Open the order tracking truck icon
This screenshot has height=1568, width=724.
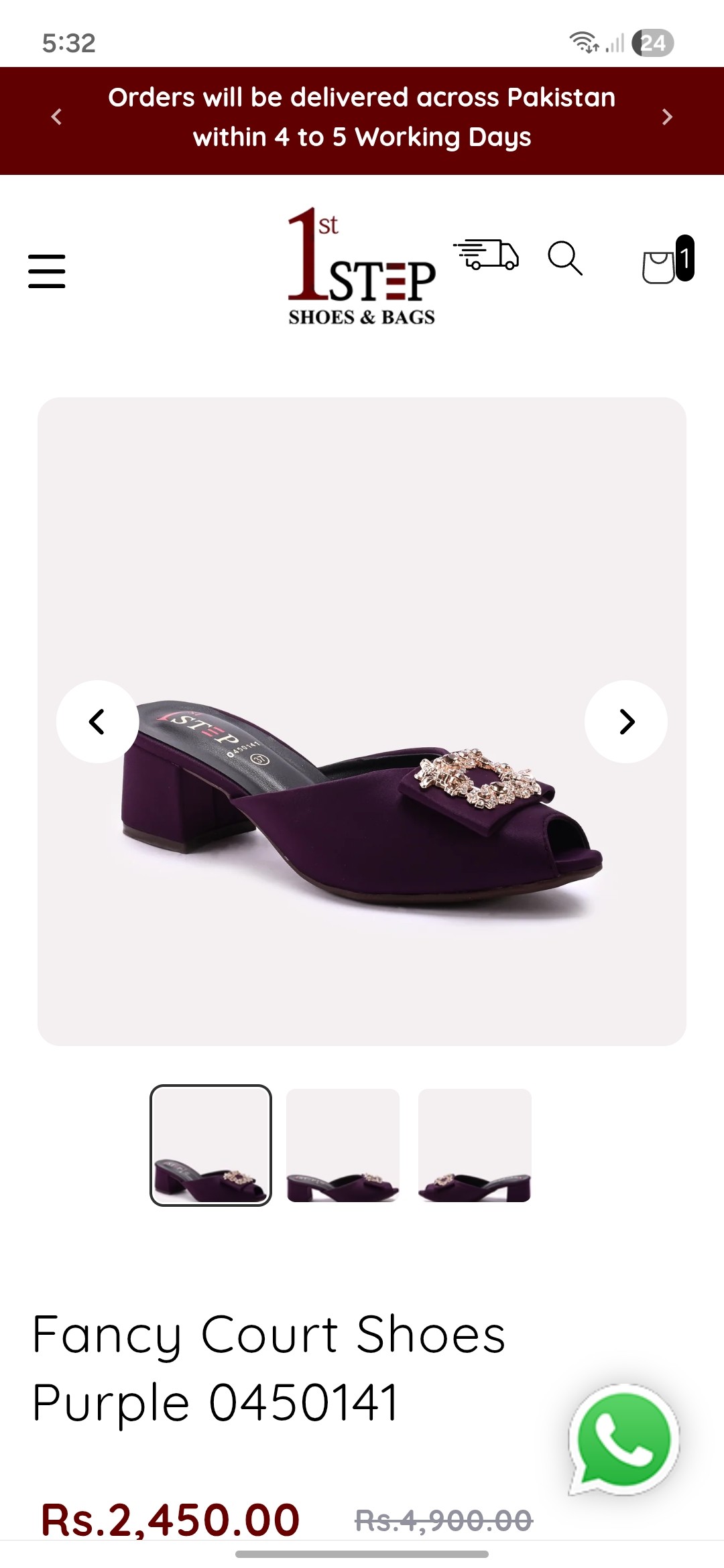click(x=487, y=255)
